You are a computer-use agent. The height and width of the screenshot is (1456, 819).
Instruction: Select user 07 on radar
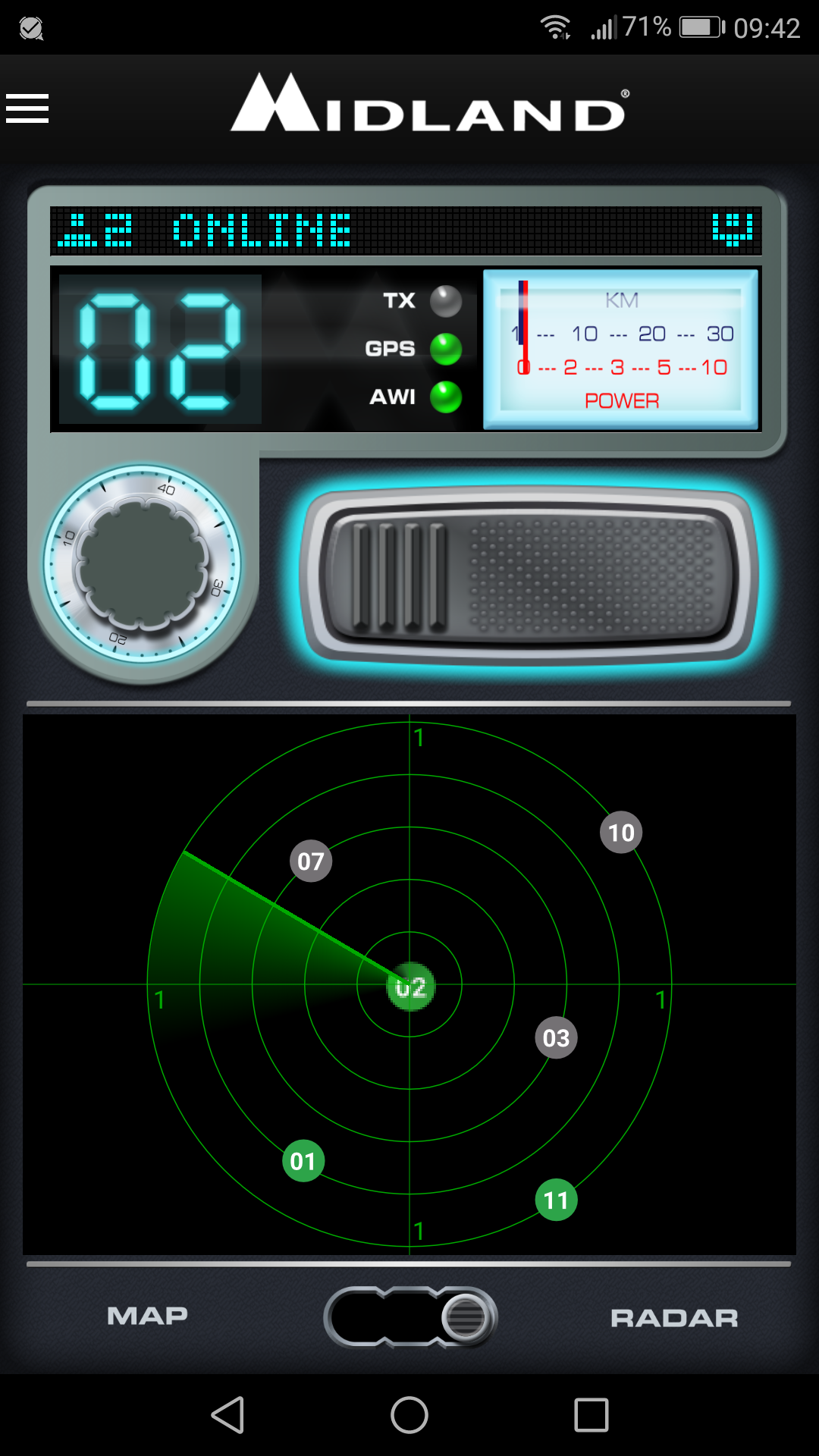(311, 861)
